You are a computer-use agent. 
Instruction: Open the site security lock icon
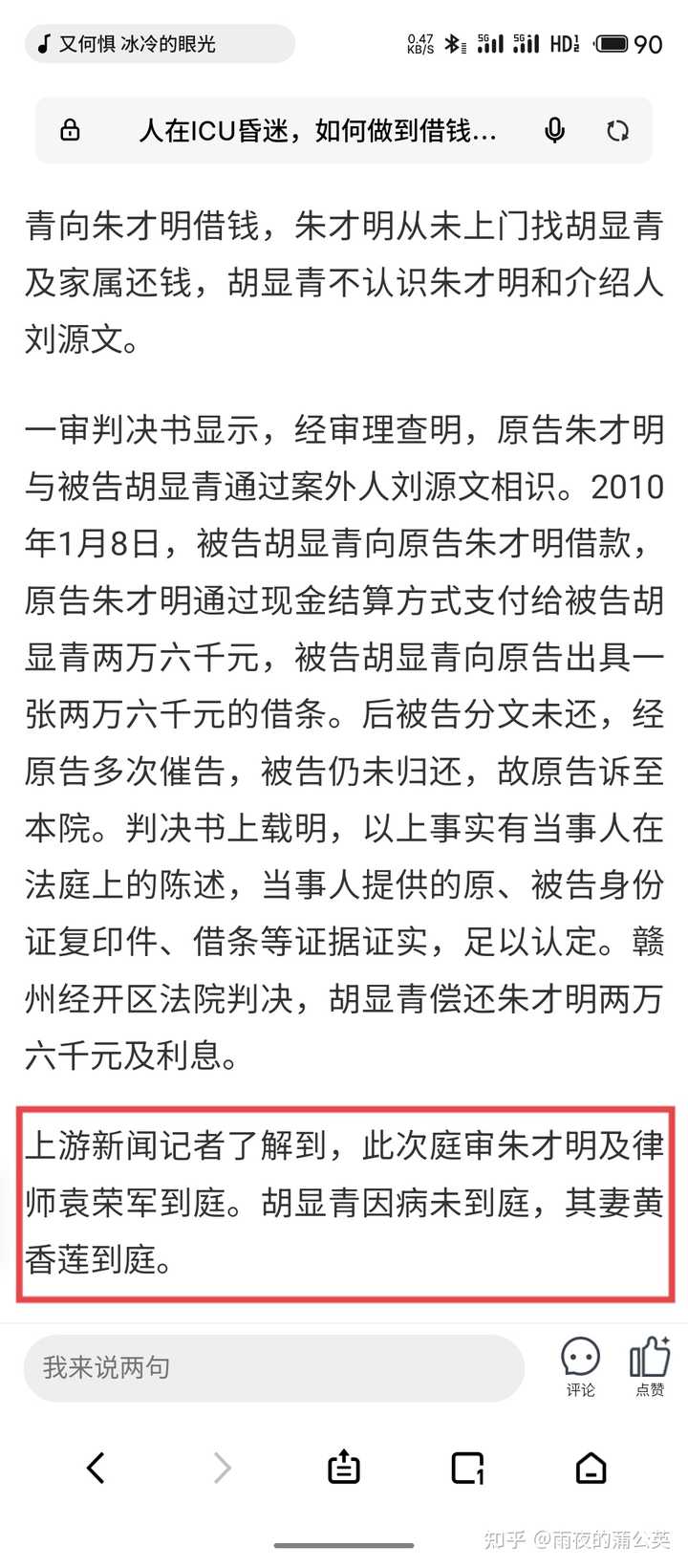[70, 130]
